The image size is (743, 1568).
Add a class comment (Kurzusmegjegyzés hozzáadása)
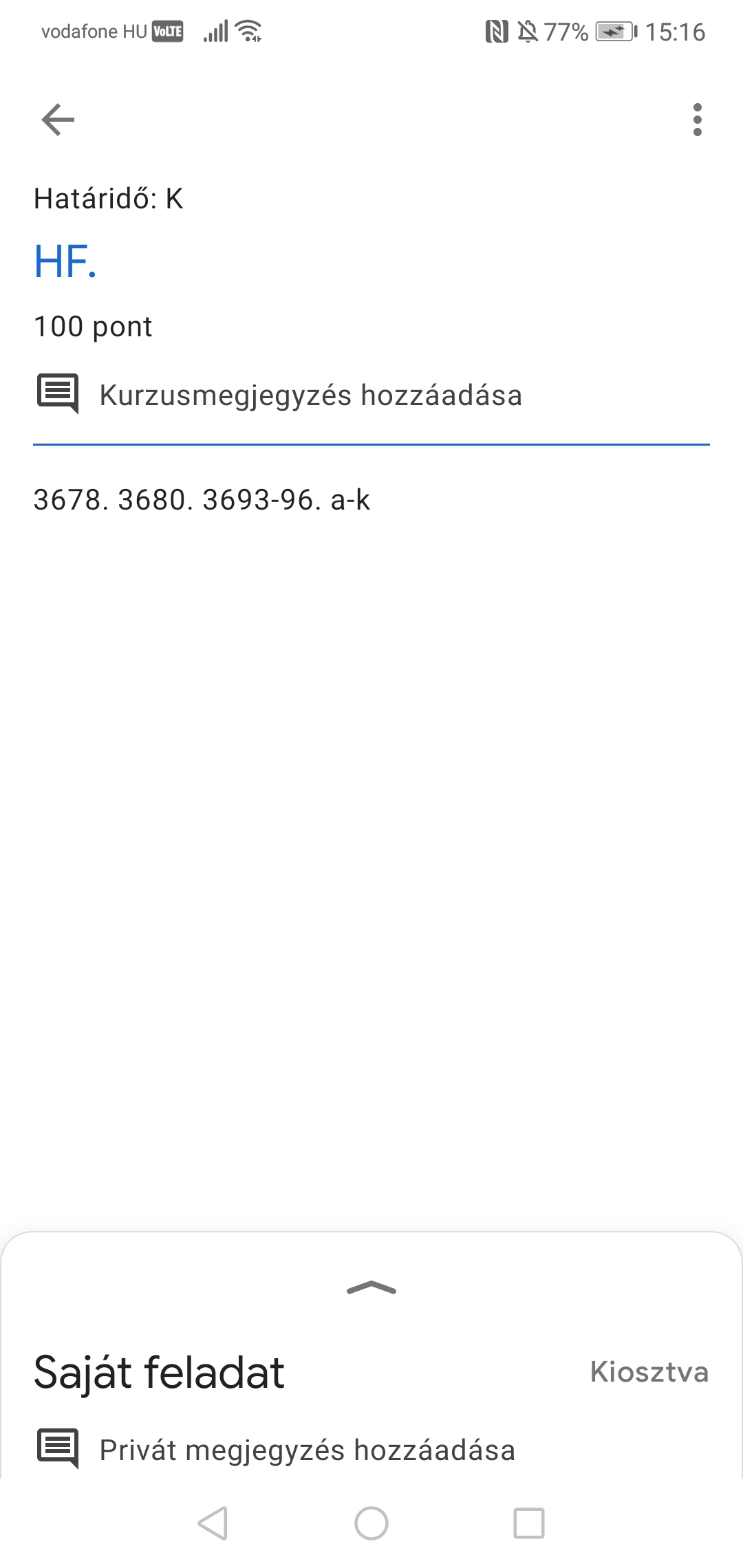pos(310,395)
